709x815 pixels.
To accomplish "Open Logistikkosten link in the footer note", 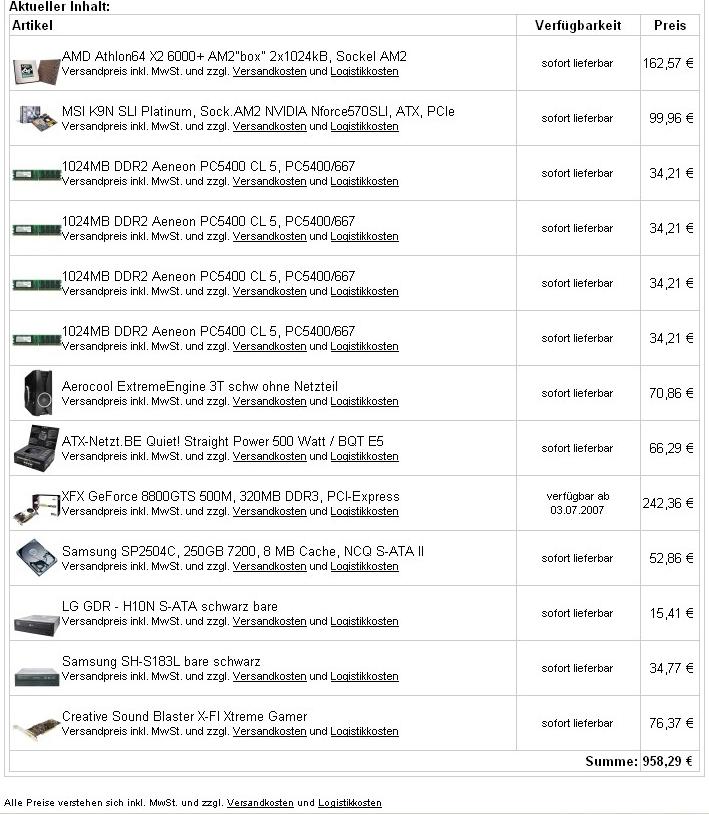I will [349, 803].
